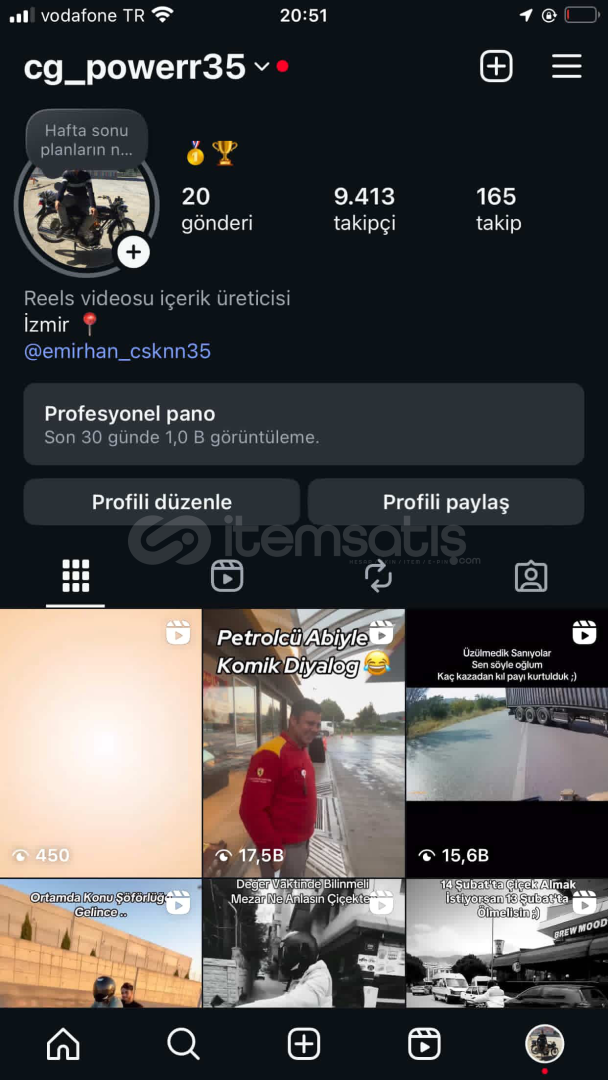
Task: Open the hamburger settings menu
Action: pos(567,67)
